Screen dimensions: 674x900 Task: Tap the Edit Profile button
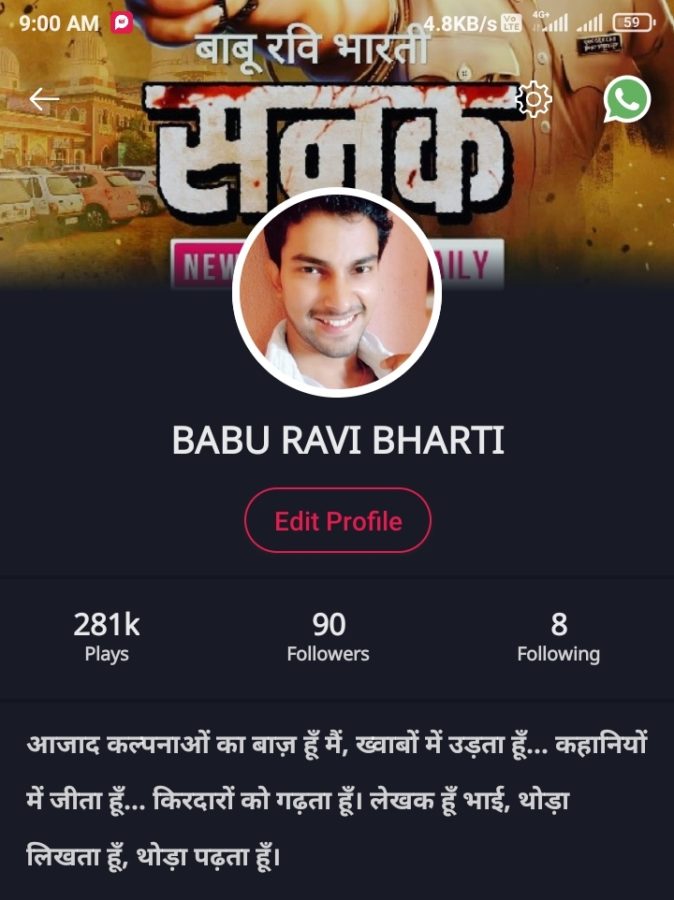338,521
